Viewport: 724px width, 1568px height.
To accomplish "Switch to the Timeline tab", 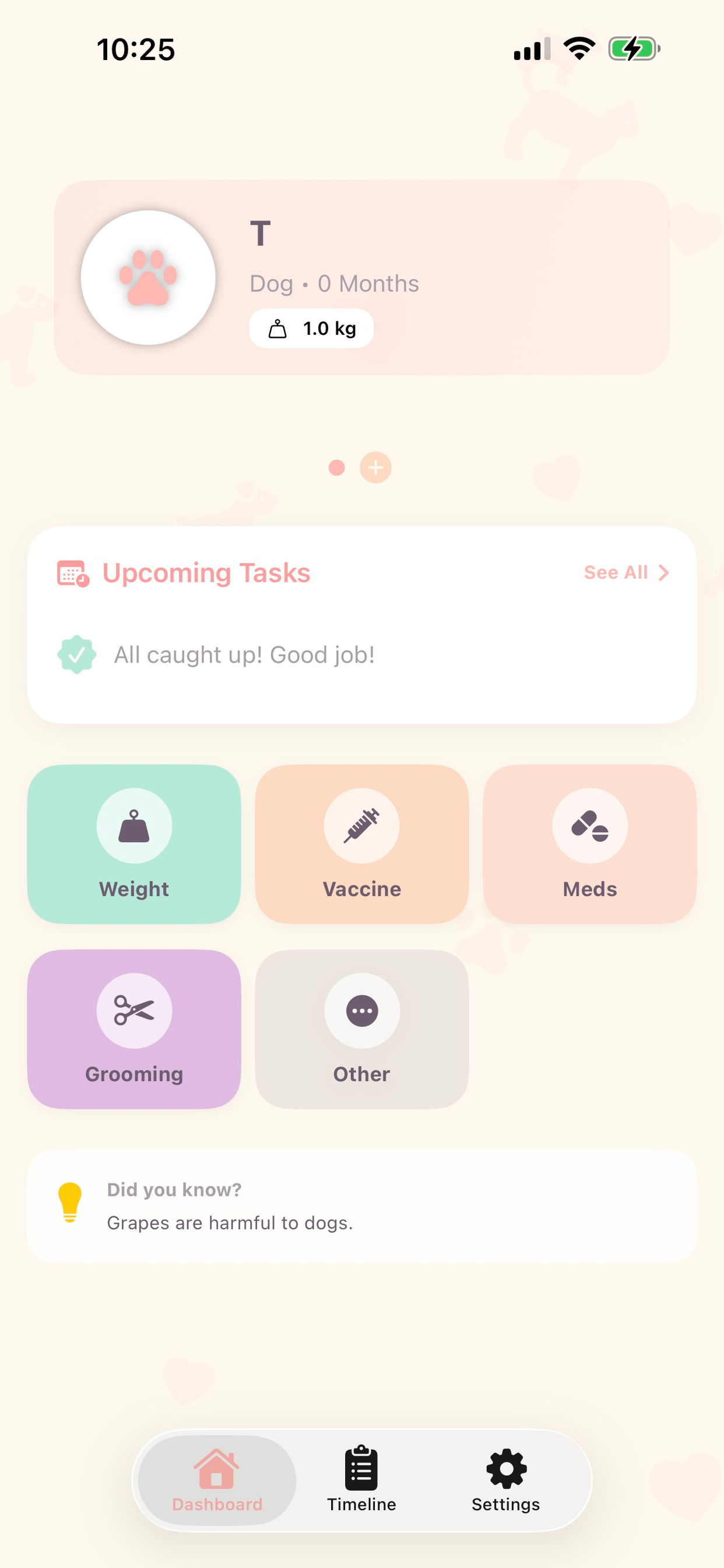I will (361, 1479).
